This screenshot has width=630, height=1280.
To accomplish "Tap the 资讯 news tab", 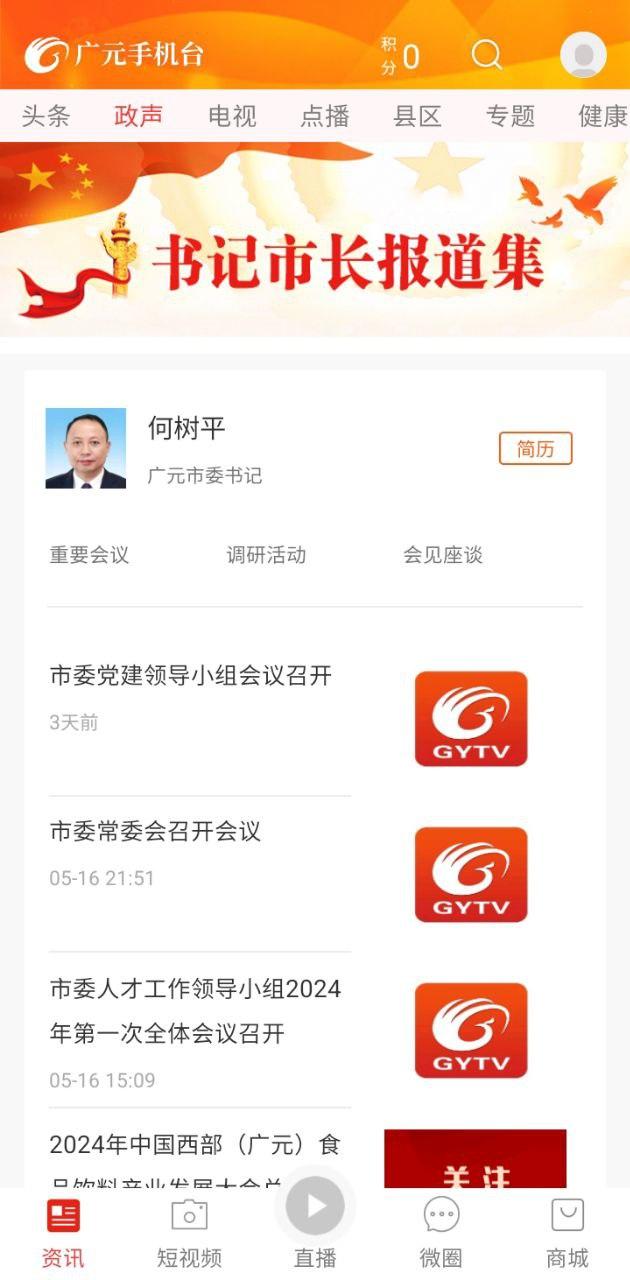I will click(63, 1232).
